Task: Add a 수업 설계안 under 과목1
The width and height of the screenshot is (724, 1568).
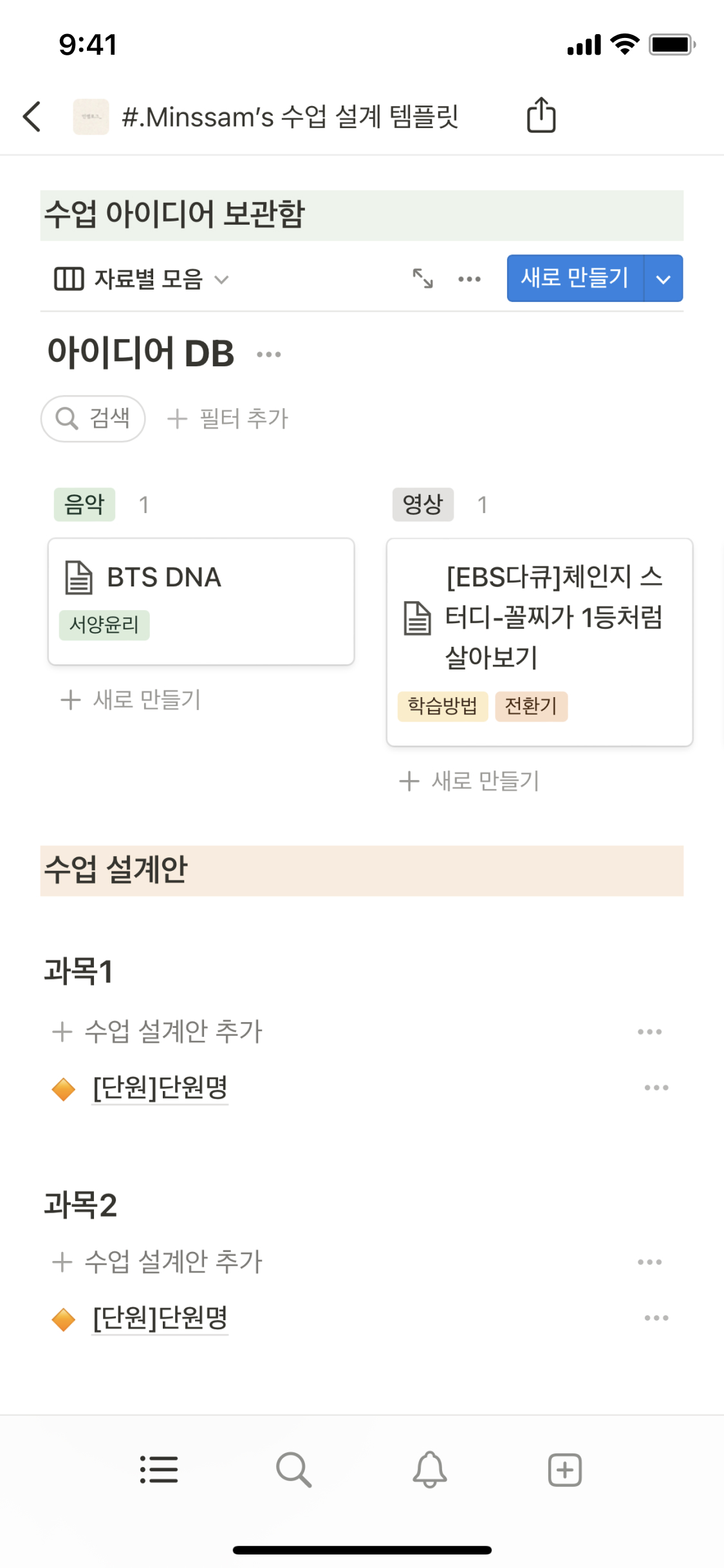Action: tap(158, 1031)
